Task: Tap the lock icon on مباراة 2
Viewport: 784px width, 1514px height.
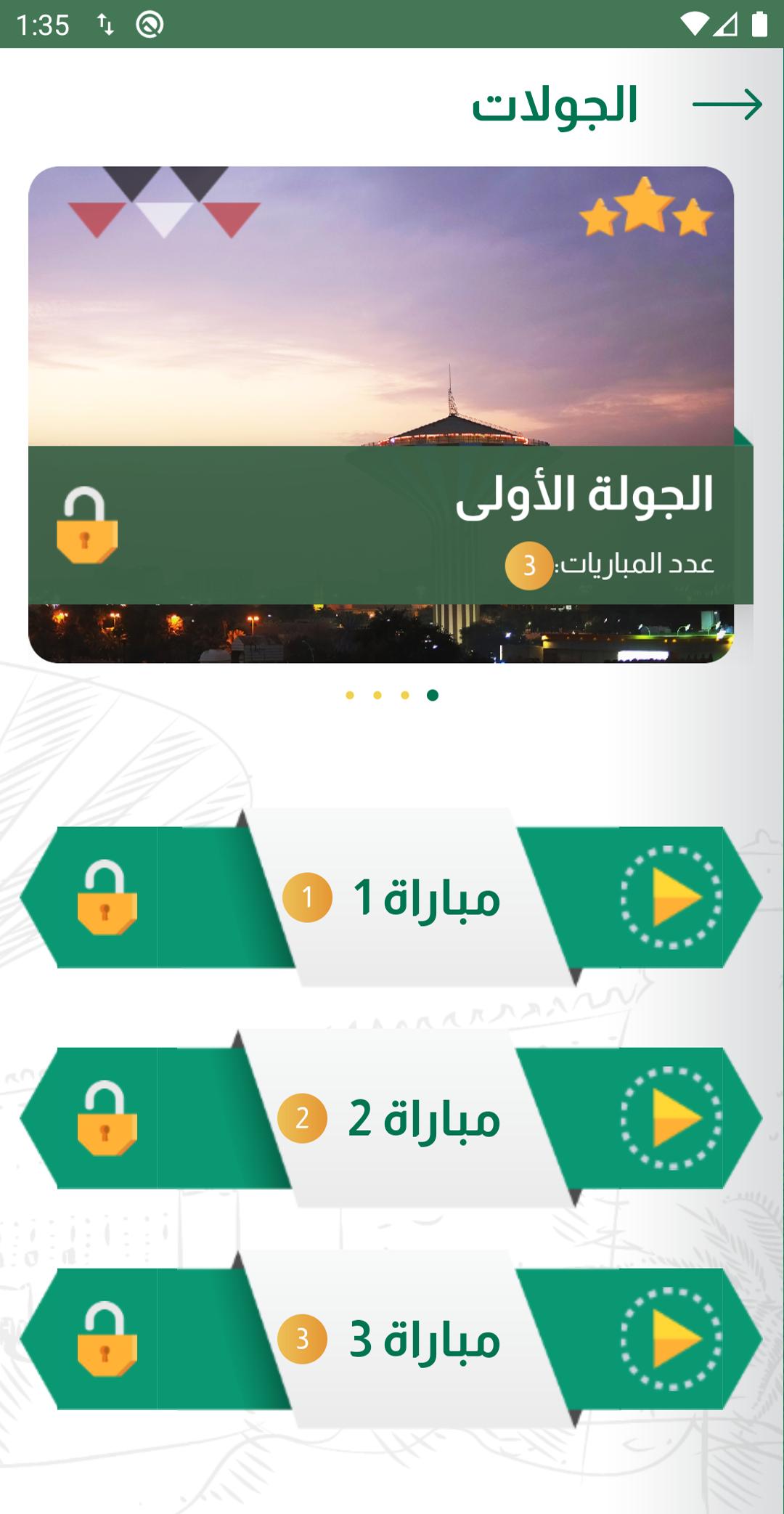Action: pos(107,1118)
